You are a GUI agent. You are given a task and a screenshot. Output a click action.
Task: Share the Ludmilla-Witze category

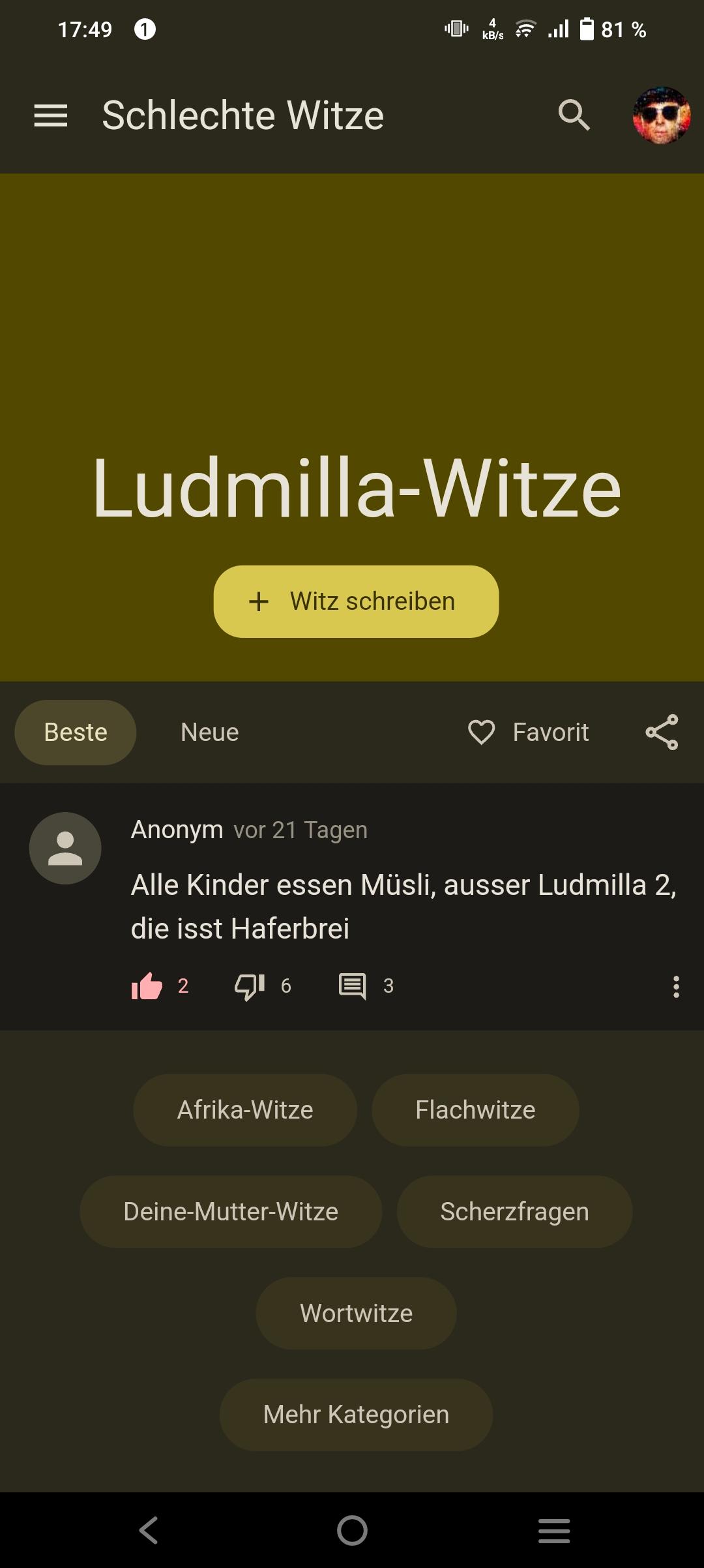pos(662,732)
